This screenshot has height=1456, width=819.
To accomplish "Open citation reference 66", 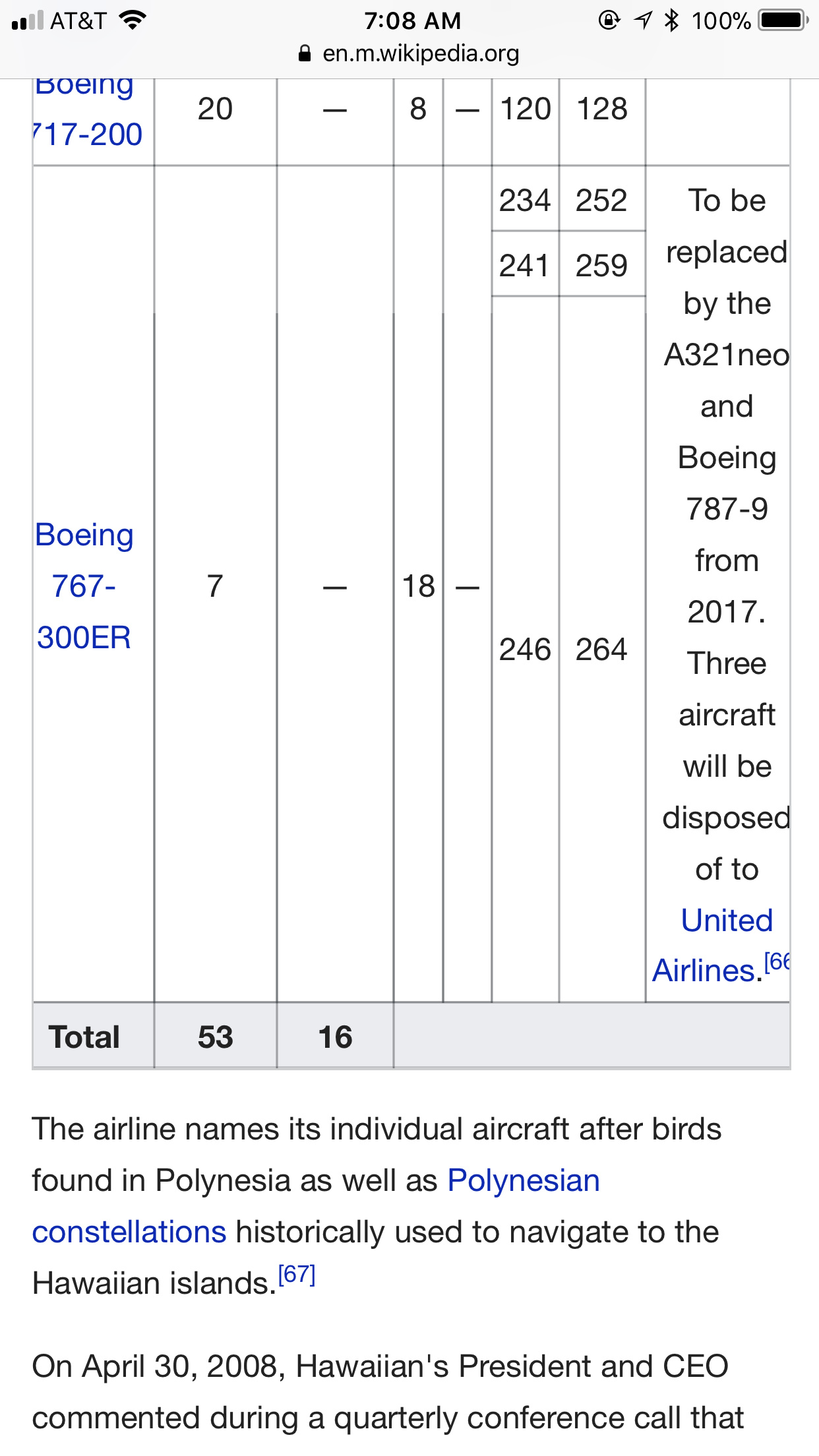I will 777,961.
